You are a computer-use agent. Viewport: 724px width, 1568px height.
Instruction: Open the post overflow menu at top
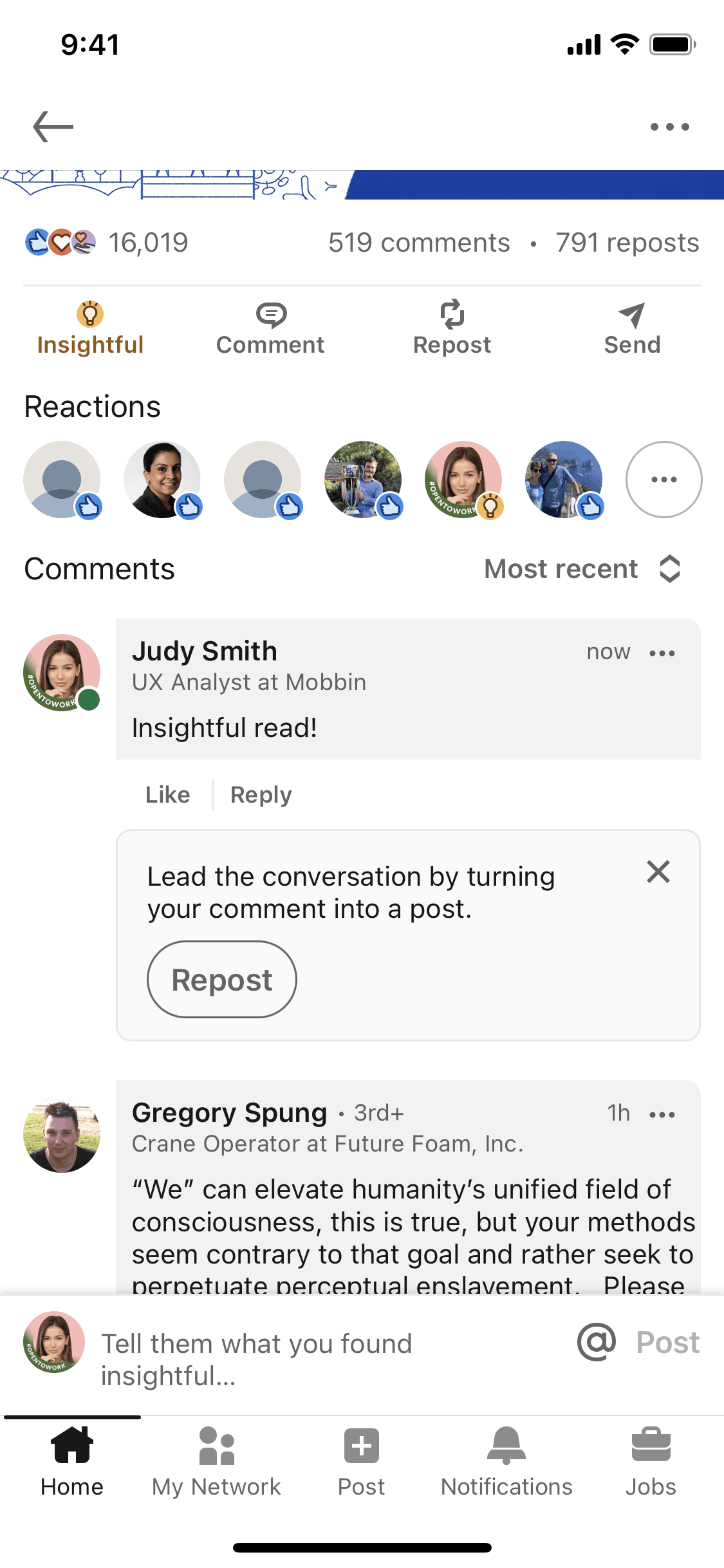coord(669,127)
